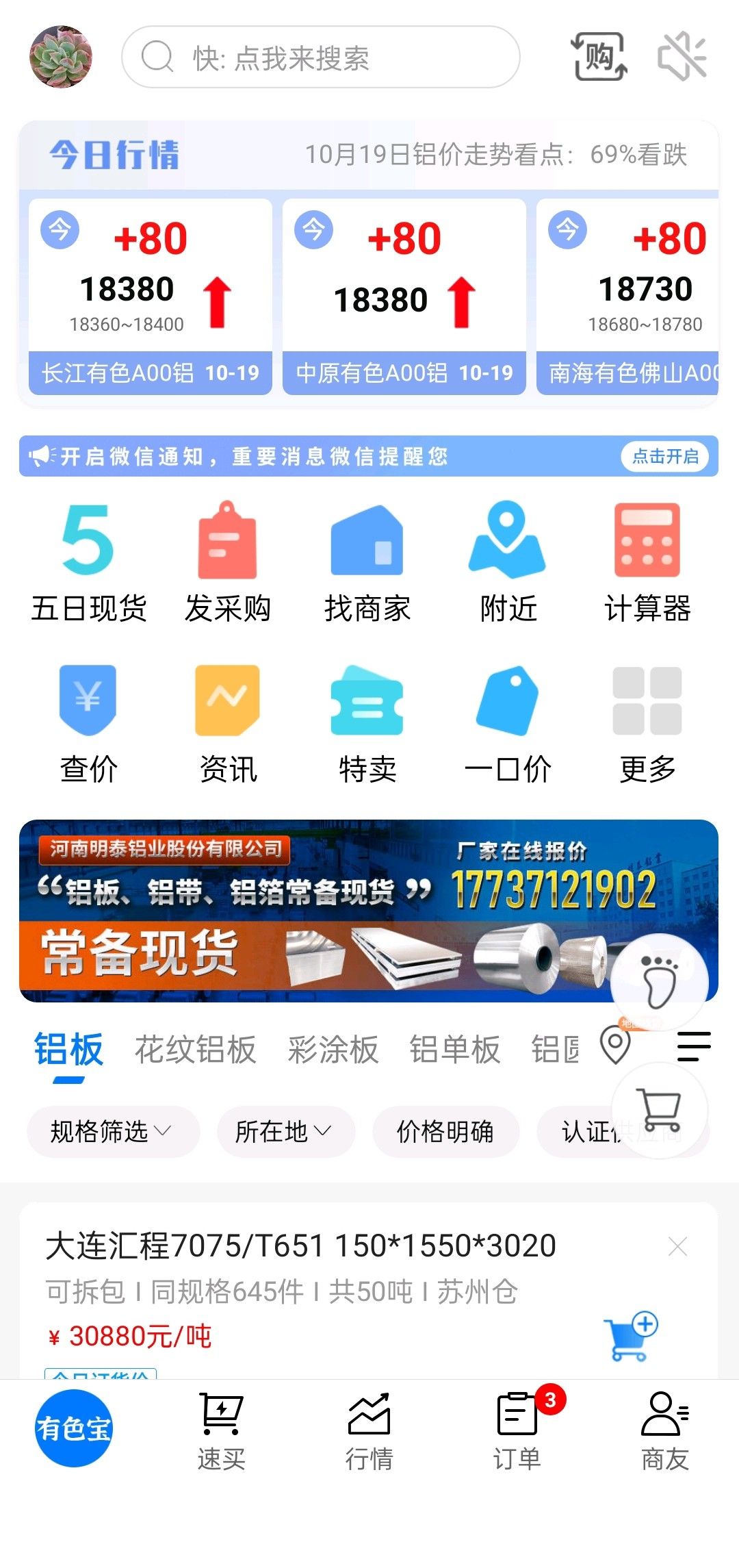The height and width of the screenshot is (1568, 739).
Task: Open the 购 switch icon
Action: point(599,57)
